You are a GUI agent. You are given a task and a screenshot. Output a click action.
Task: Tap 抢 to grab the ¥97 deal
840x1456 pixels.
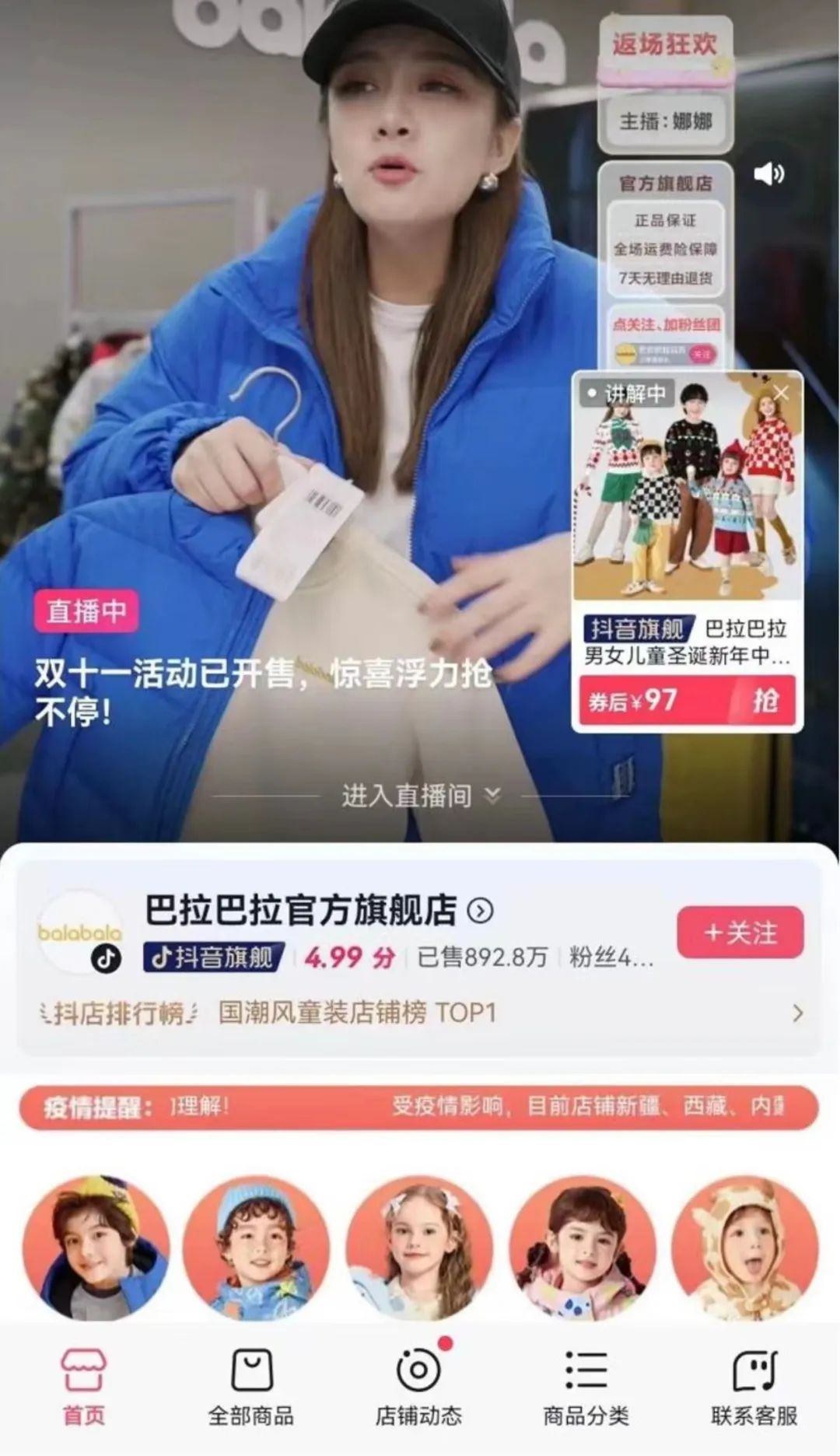pyautogui.click(x=764, y=701)
